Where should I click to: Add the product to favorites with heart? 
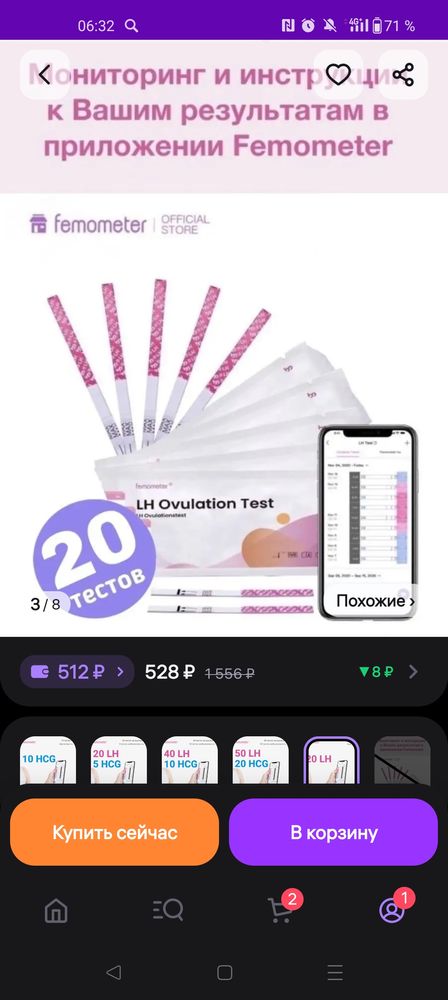click(338, 75)
